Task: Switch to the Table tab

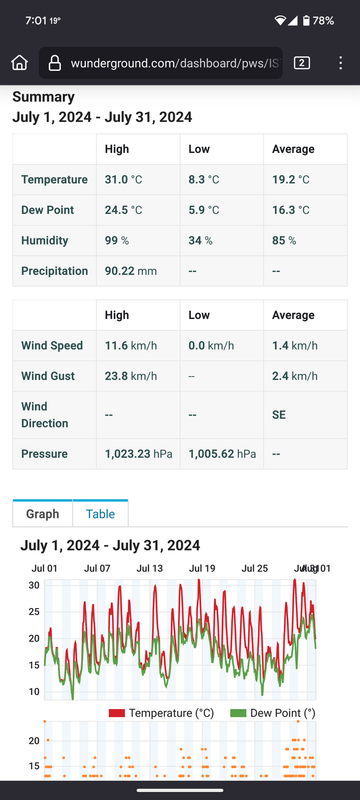Action: pos(100,514)
